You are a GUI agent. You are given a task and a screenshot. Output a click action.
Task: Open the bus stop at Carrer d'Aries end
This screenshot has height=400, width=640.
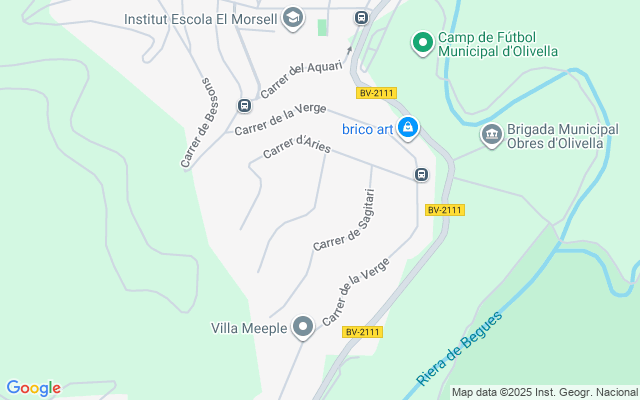point(422,175)
